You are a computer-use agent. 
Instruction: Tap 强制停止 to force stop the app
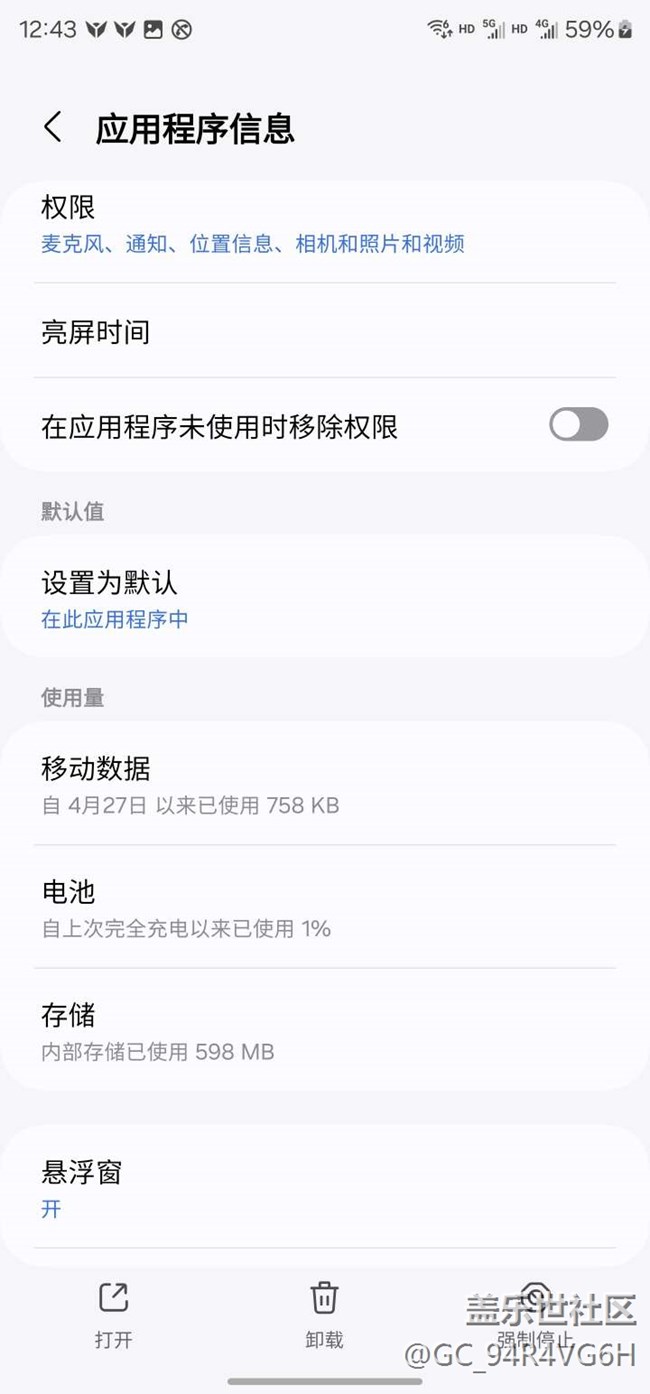[535, 1315]
